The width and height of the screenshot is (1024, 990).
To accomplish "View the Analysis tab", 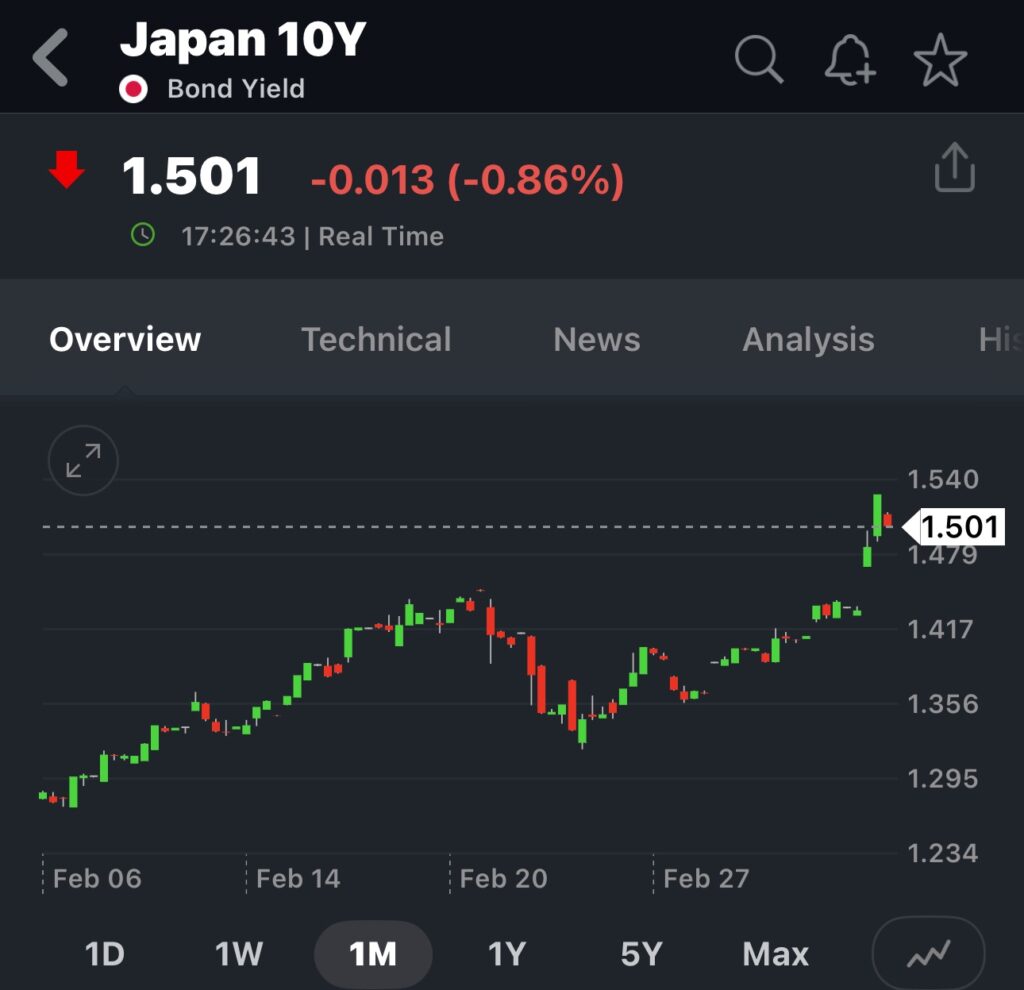I will point(808,340).
